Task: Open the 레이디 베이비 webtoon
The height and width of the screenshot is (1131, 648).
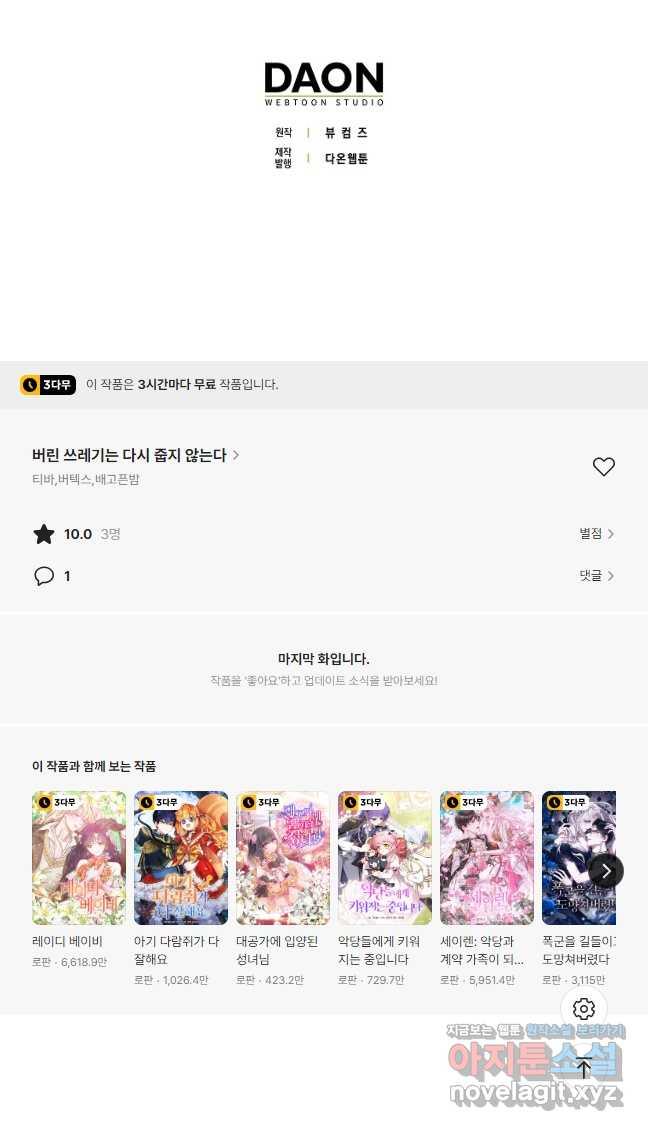Action: (x=79, y=858)
